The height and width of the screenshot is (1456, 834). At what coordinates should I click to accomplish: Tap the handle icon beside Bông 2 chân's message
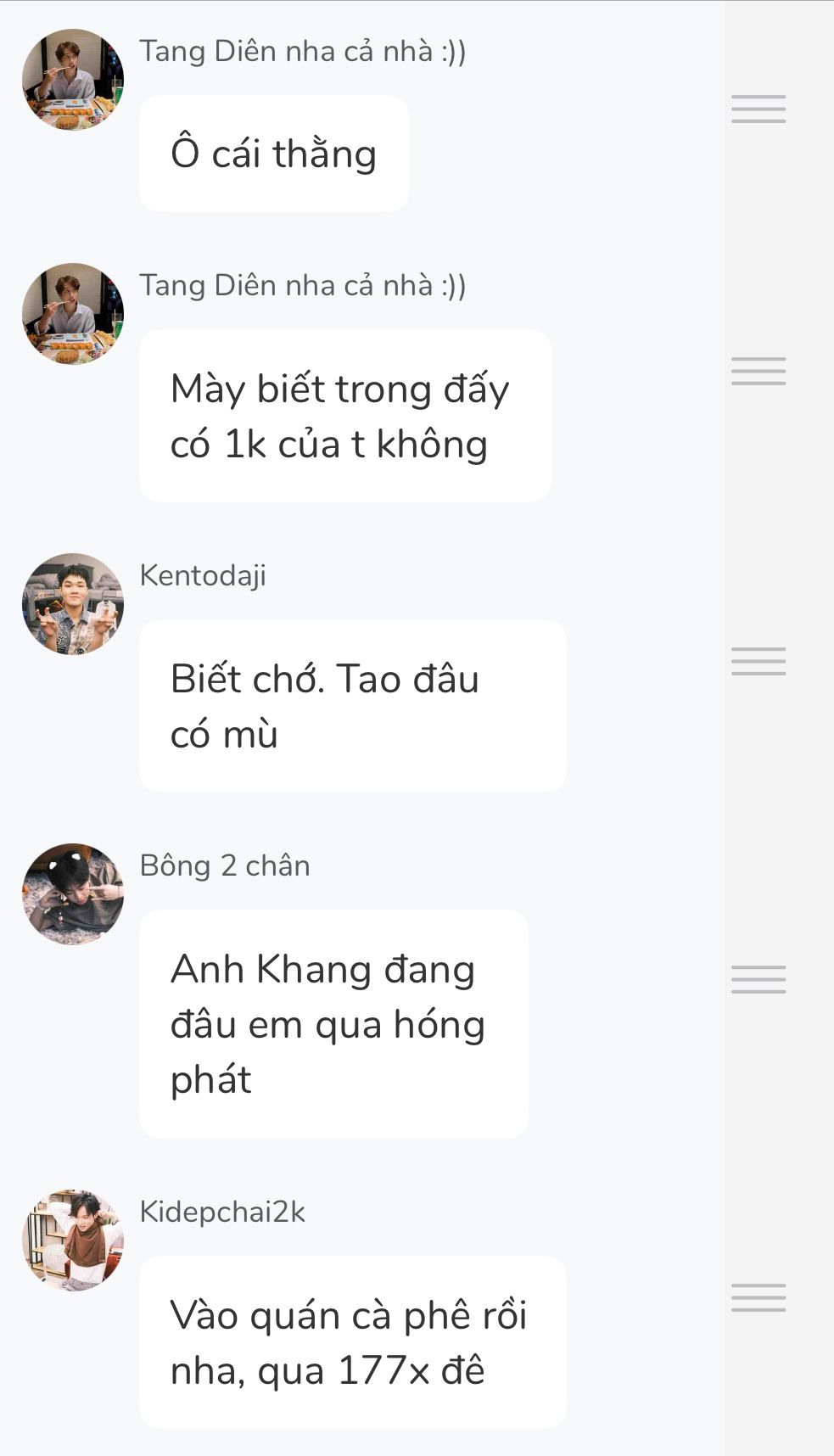pos(758,979)
